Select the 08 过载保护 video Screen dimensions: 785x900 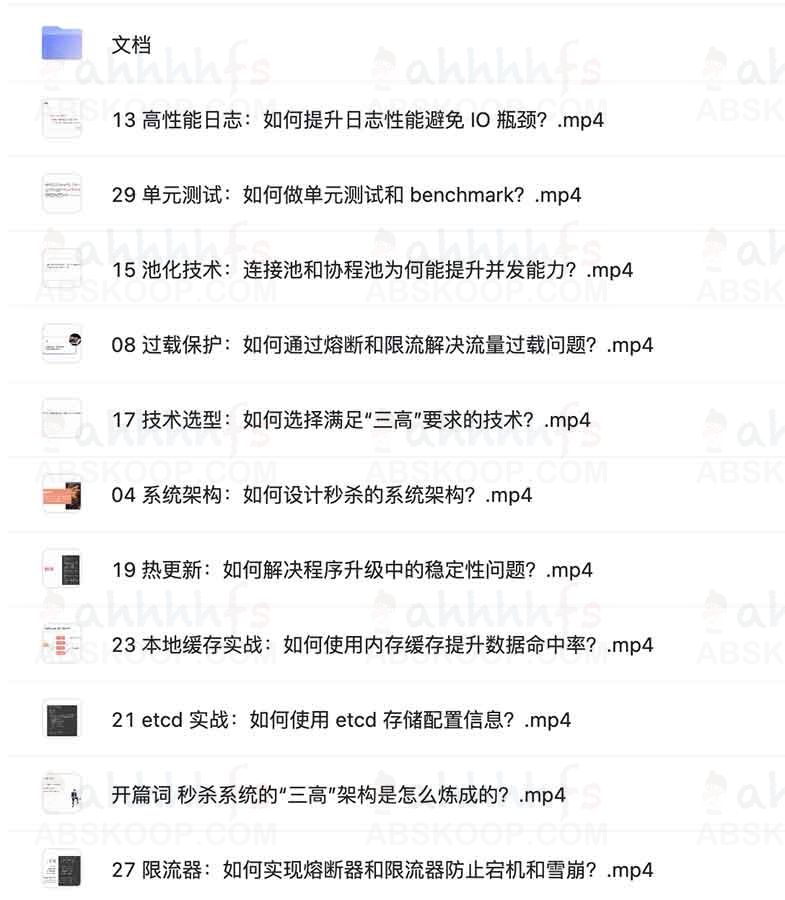click(x=382, y=345)
